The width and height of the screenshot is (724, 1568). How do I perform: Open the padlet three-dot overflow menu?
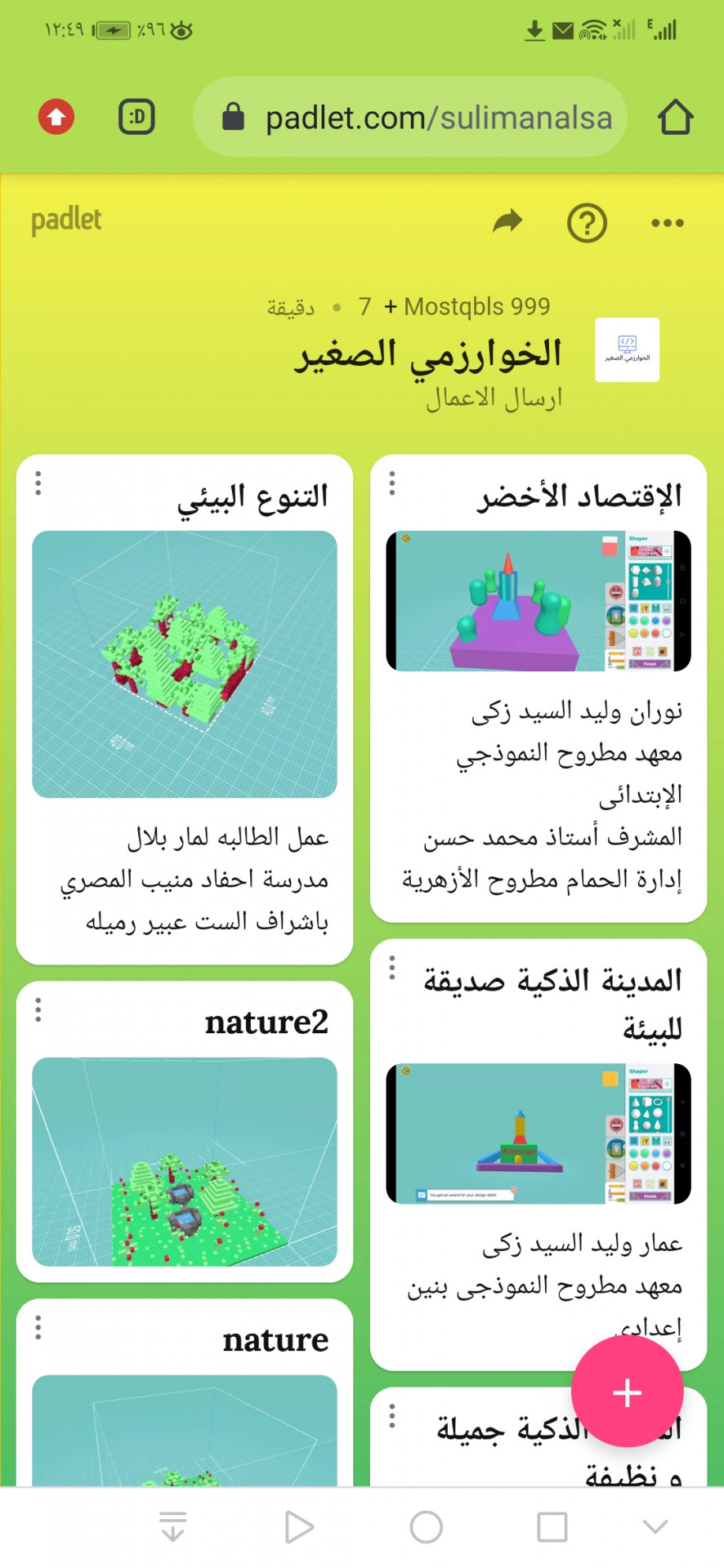click(x=668, y=222)
